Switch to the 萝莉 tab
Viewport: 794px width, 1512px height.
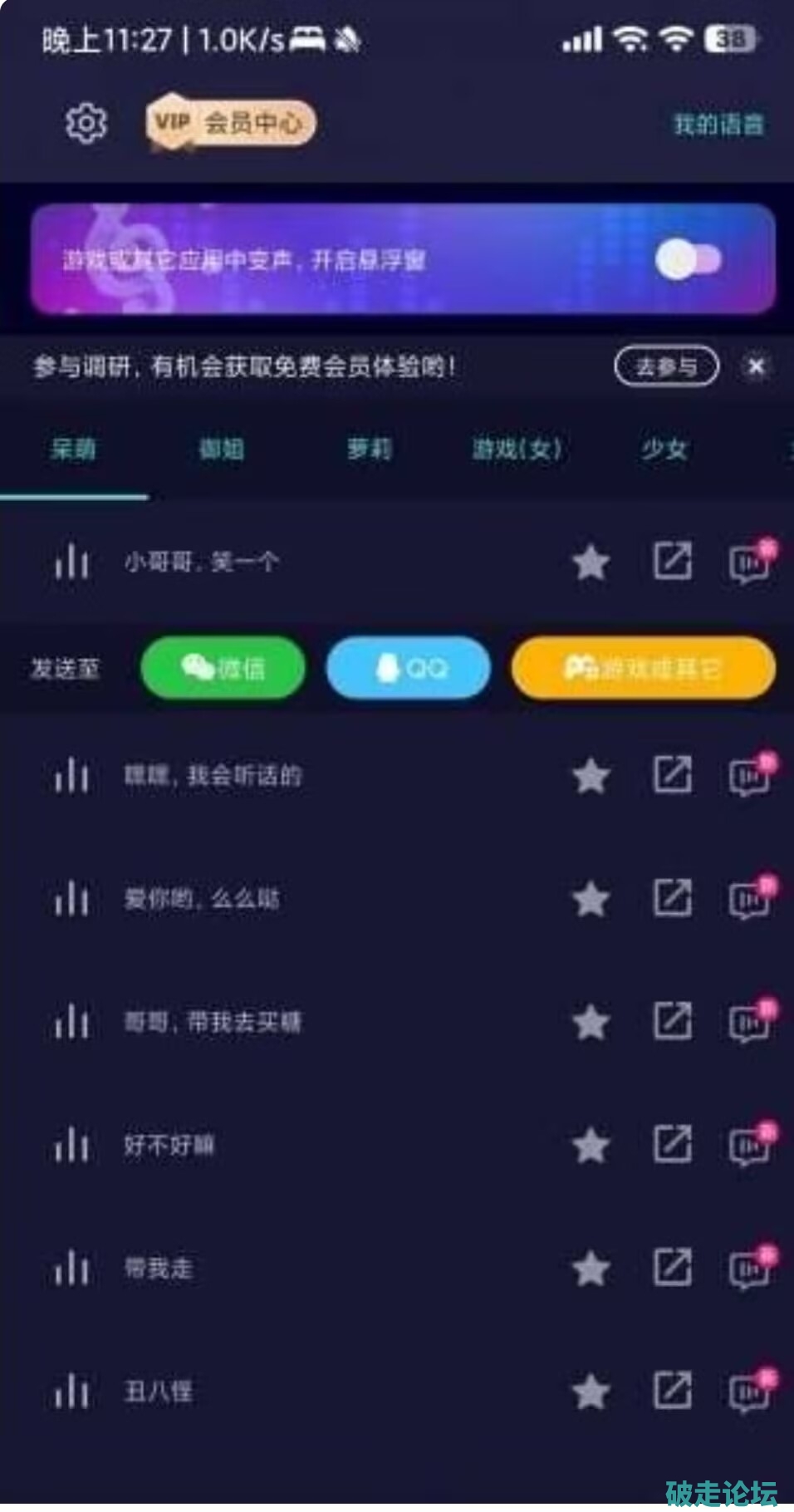click(x=369, y=449)
